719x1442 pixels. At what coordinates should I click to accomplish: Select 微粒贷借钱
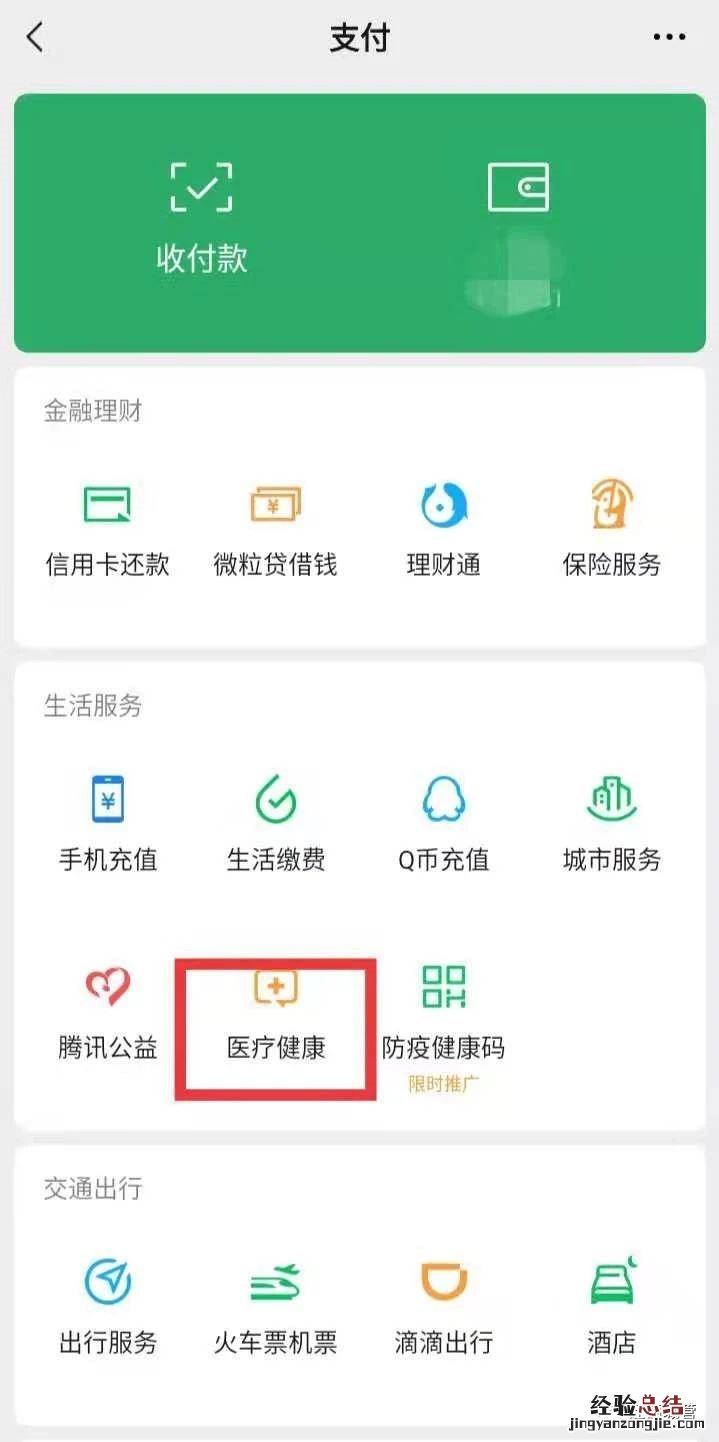point(275,530)
